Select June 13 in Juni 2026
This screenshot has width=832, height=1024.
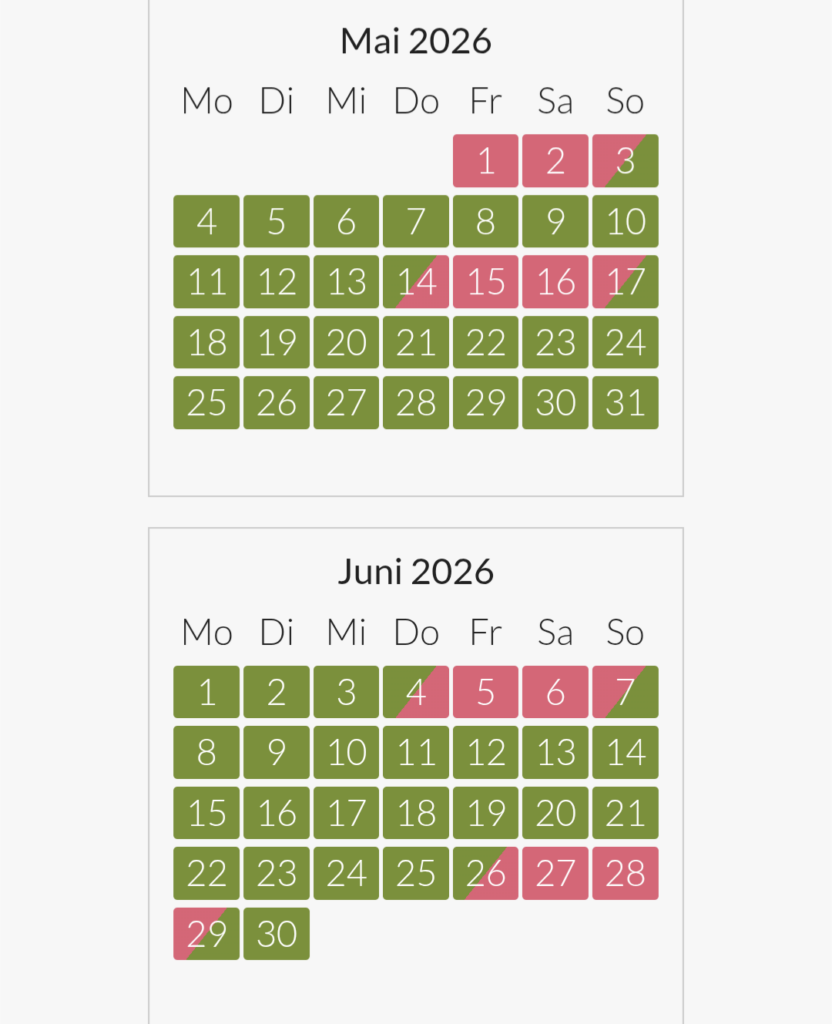tap(555, 752)
